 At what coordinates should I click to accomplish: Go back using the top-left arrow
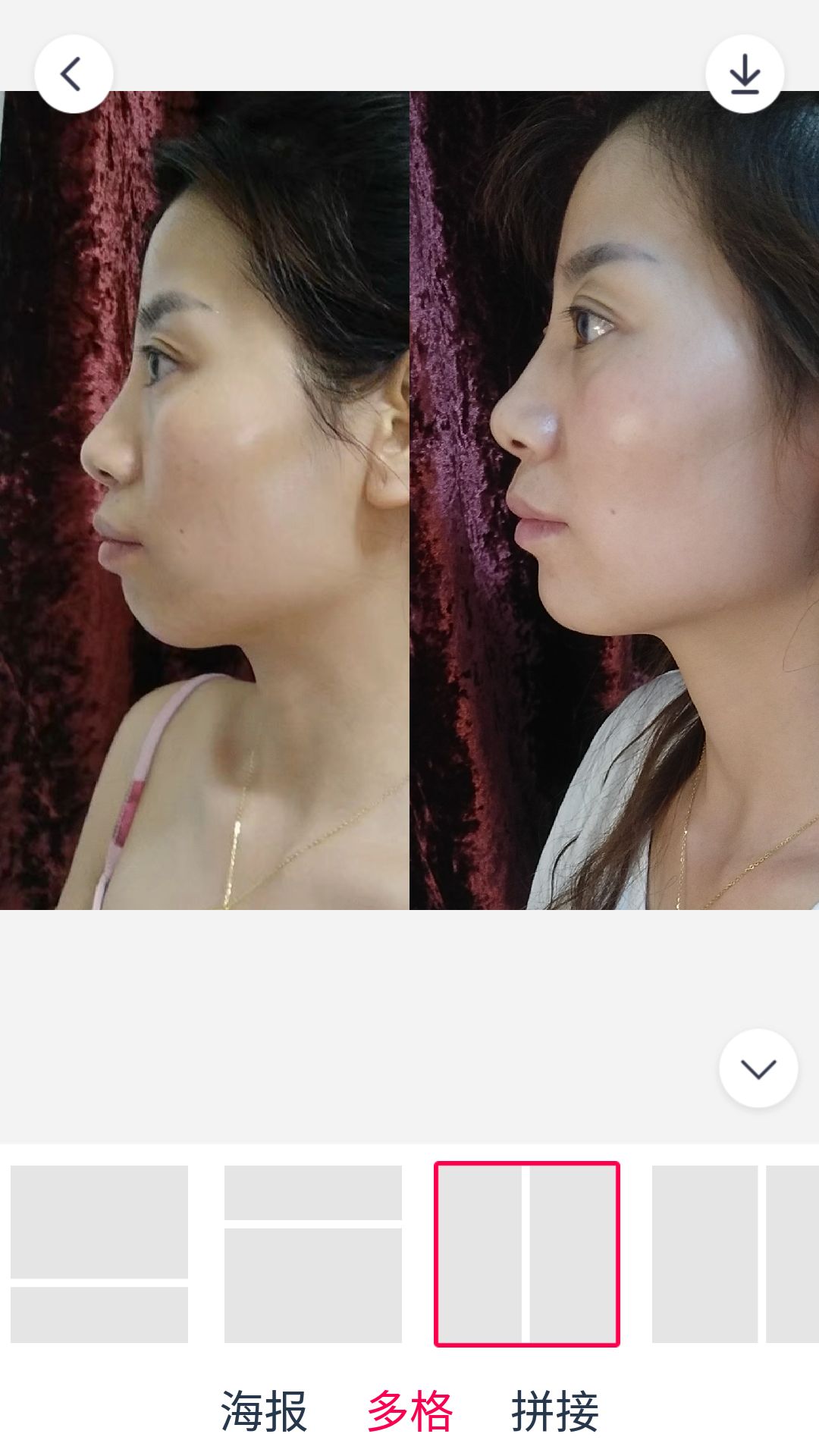(74, 74)
